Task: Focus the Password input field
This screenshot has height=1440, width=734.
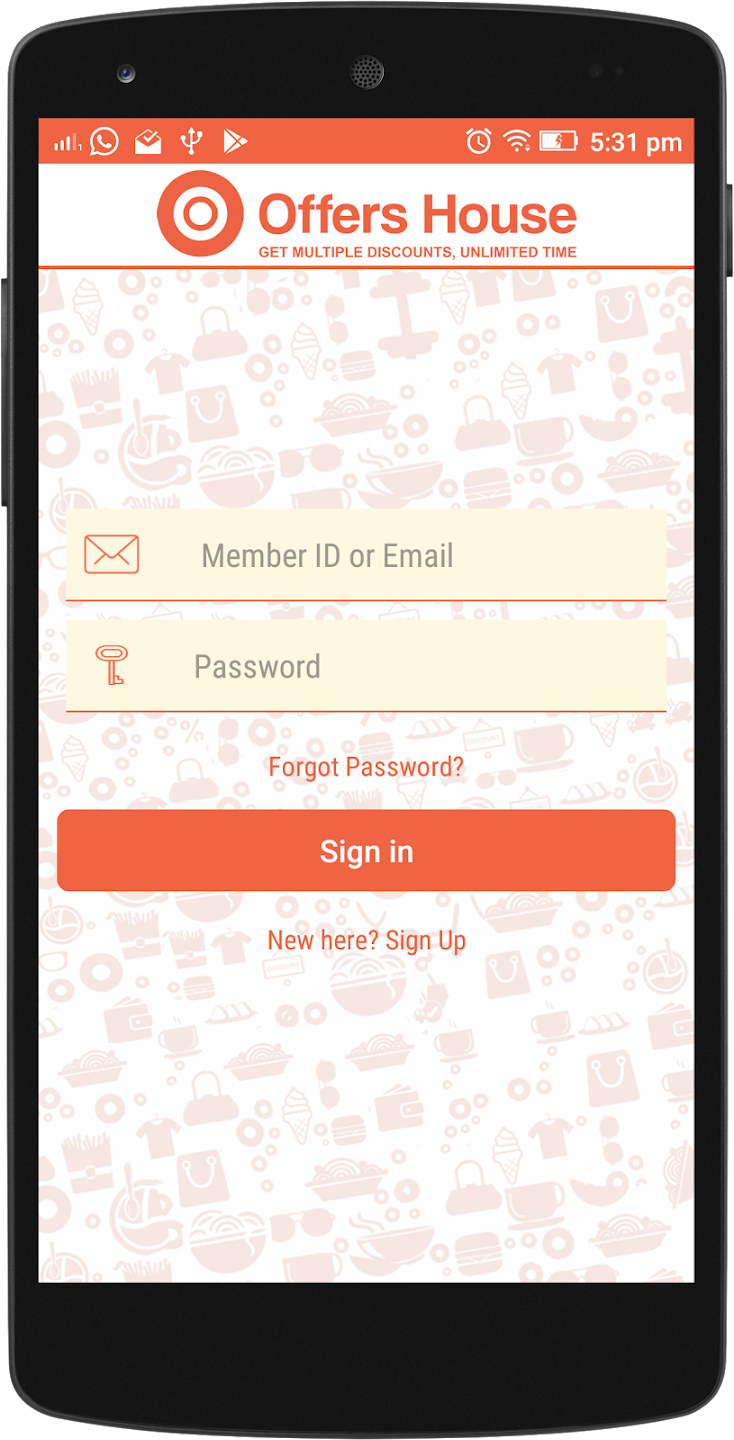Action: point(400,666)
